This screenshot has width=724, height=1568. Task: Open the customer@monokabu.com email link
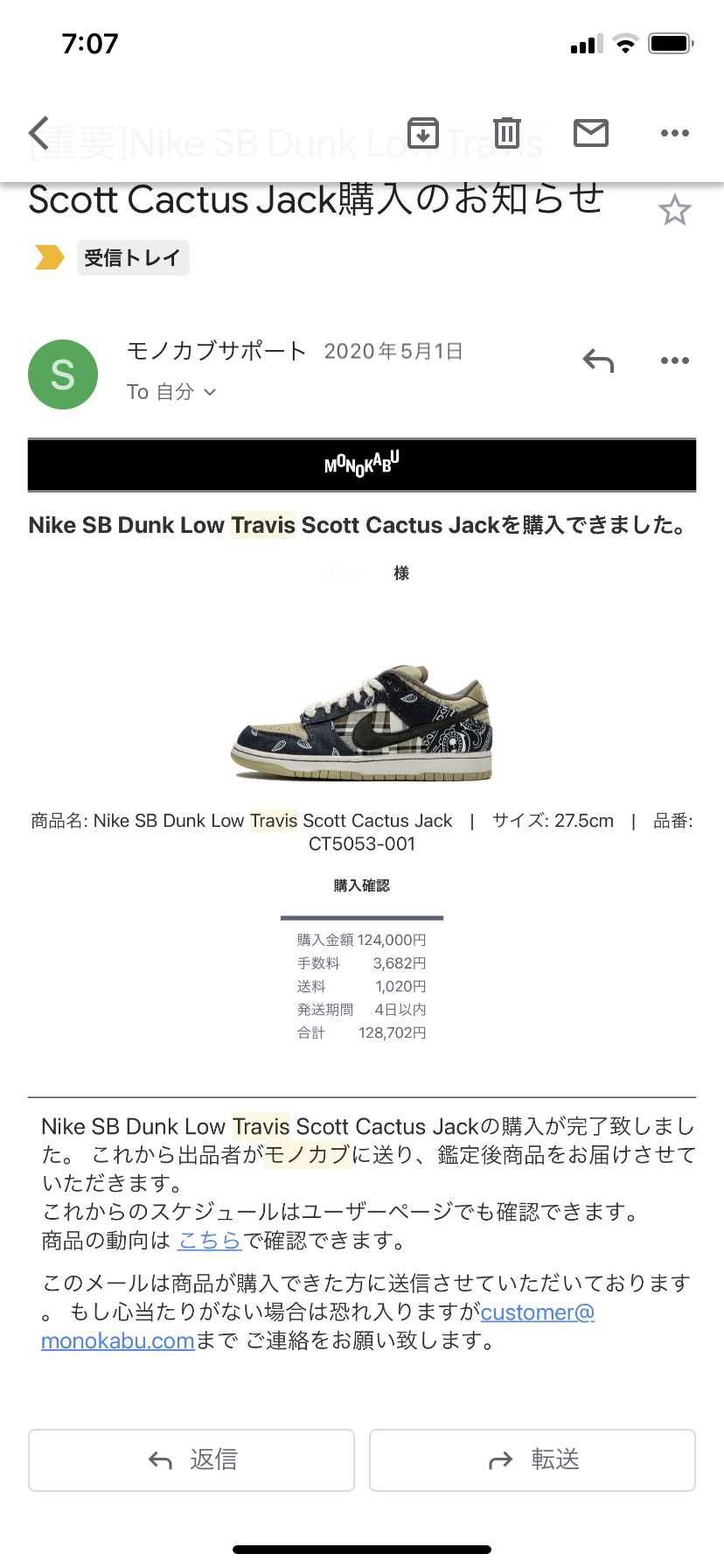click(x=317, y=1326)
